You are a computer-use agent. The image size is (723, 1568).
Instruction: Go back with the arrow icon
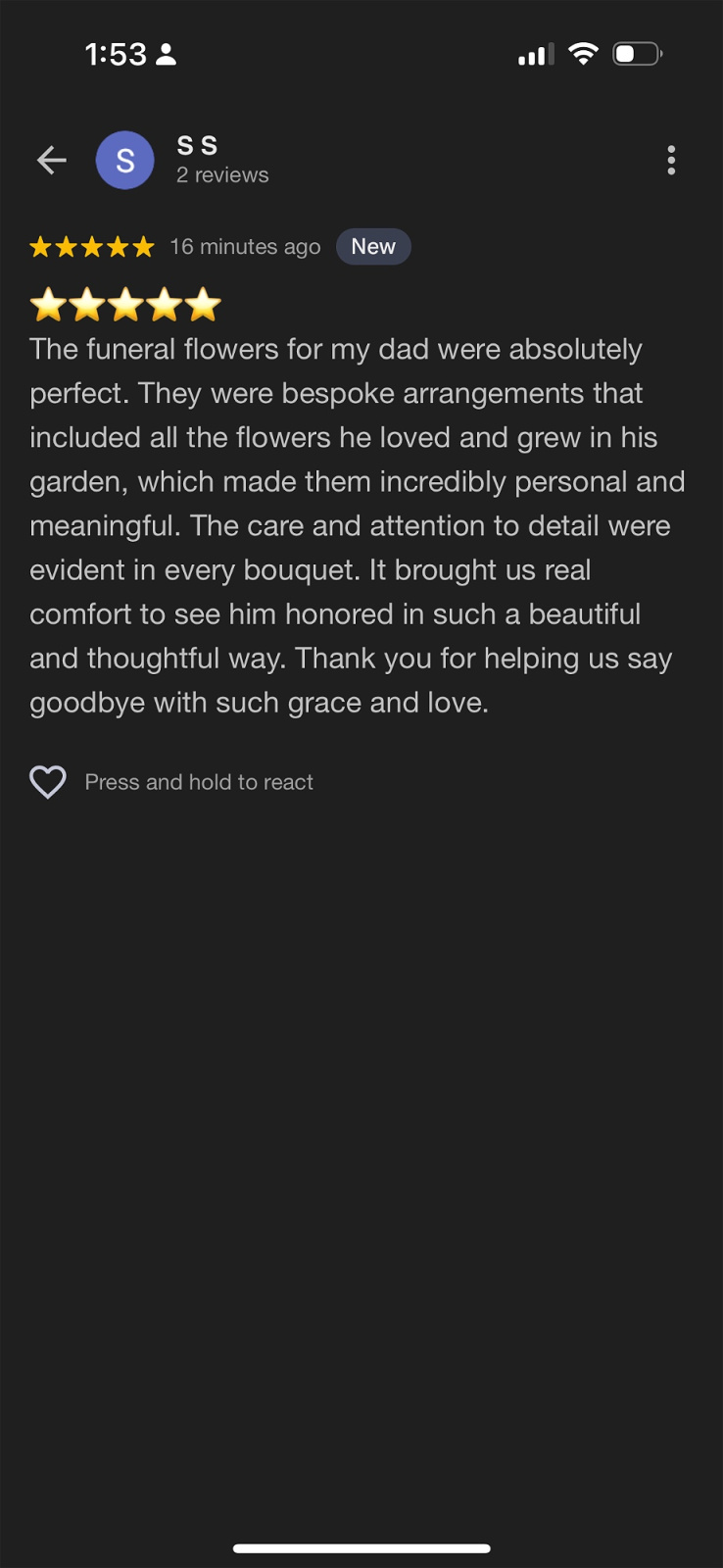click(51, 160)
